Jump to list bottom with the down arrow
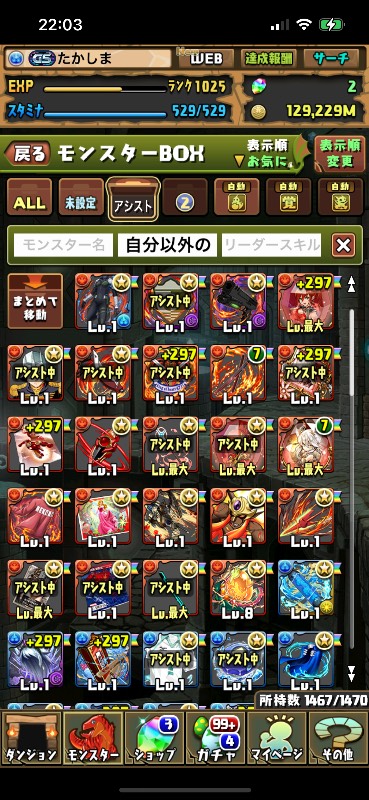The width and height of the screenshot is (369, 800). click(351, 673)
